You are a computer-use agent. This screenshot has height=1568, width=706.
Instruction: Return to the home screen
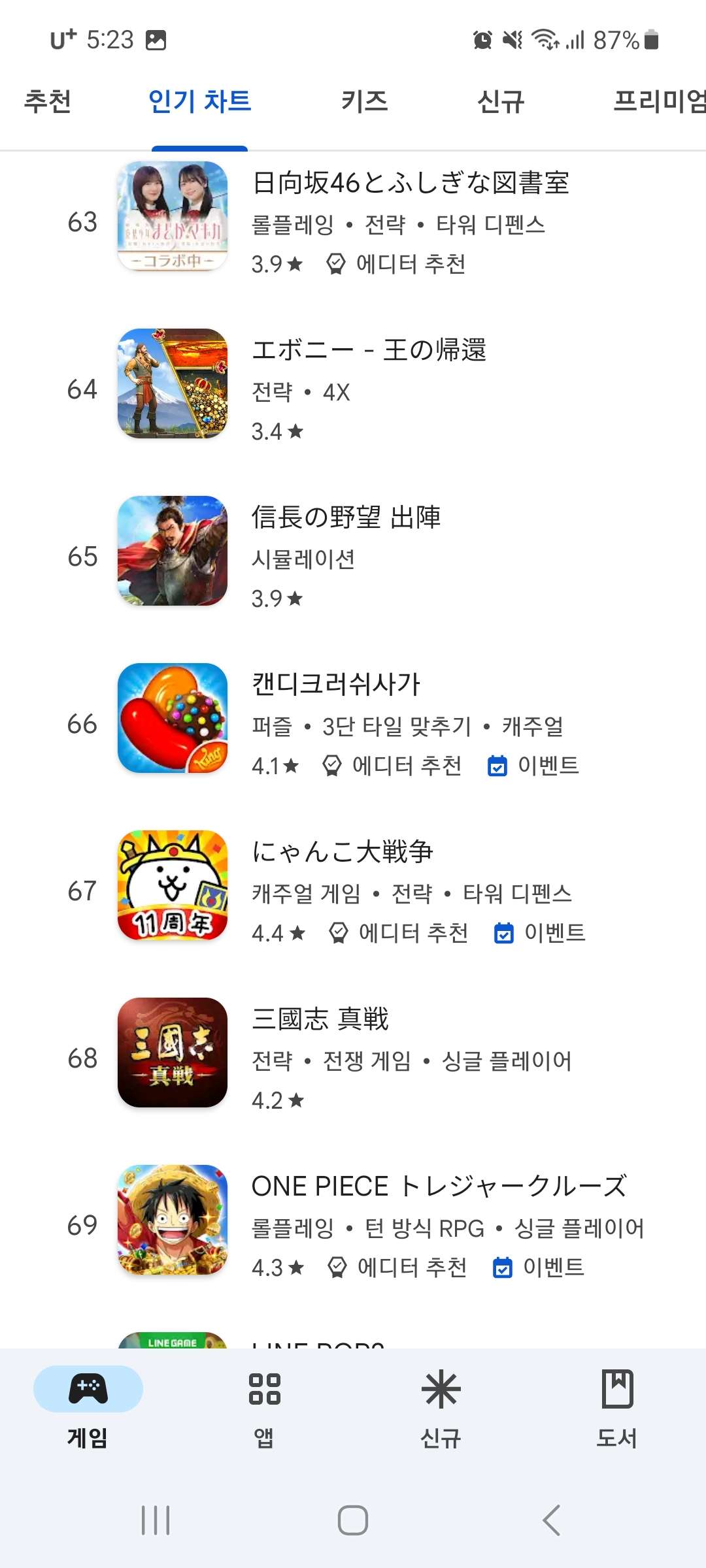353,1520
